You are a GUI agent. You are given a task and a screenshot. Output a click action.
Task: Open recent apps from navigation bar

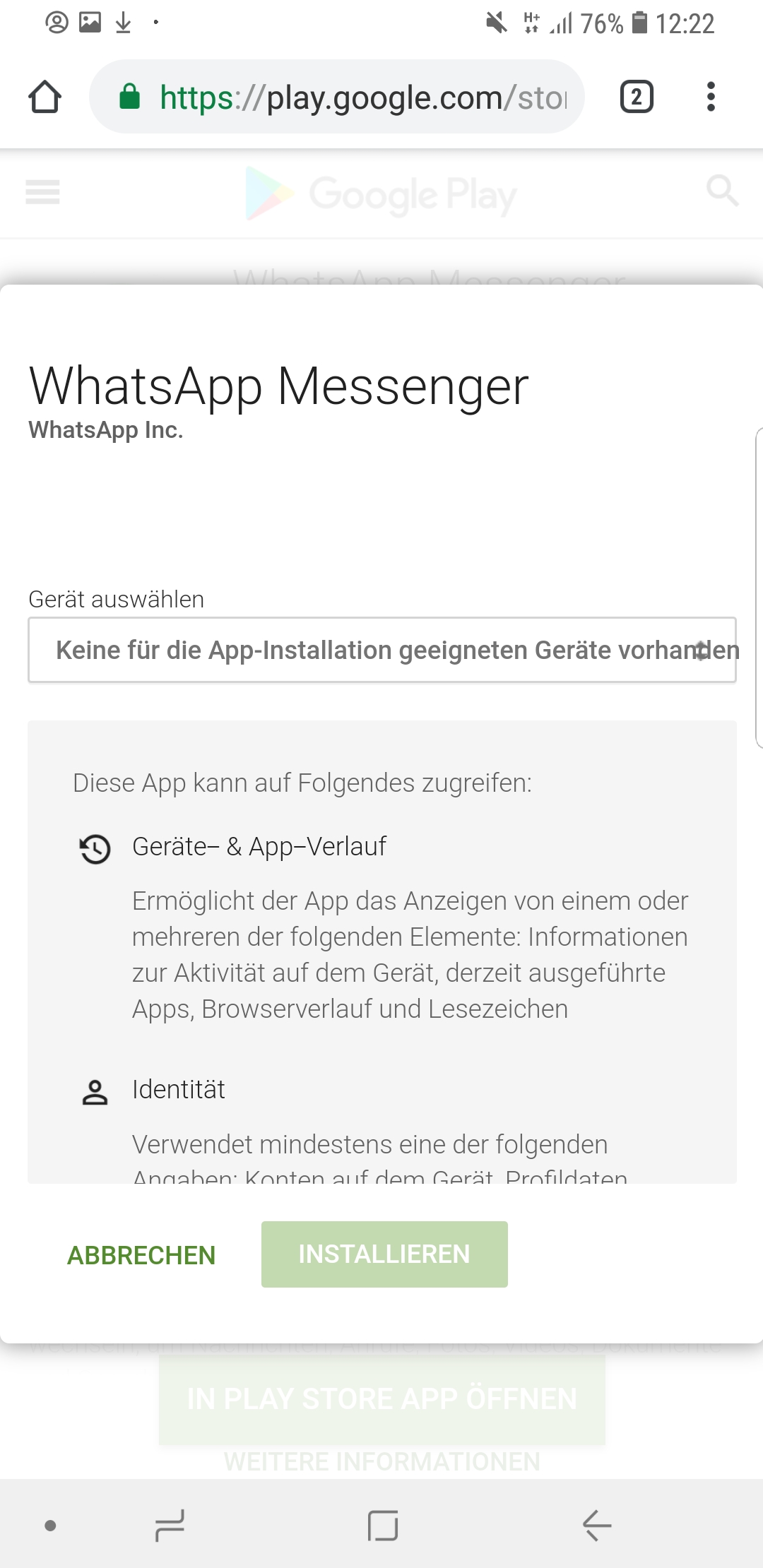point(170,1526)
